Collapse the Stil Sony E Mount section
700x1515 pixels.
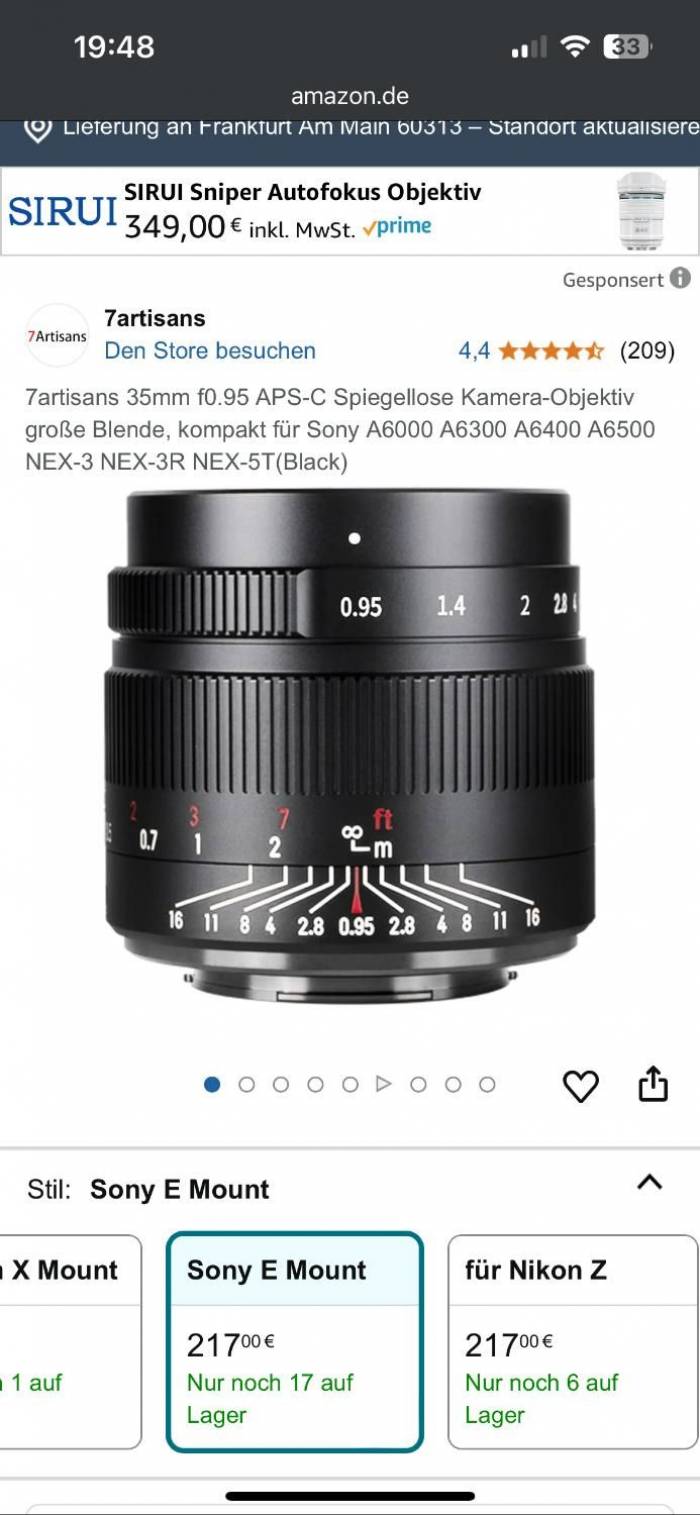tap(650, 1183)
